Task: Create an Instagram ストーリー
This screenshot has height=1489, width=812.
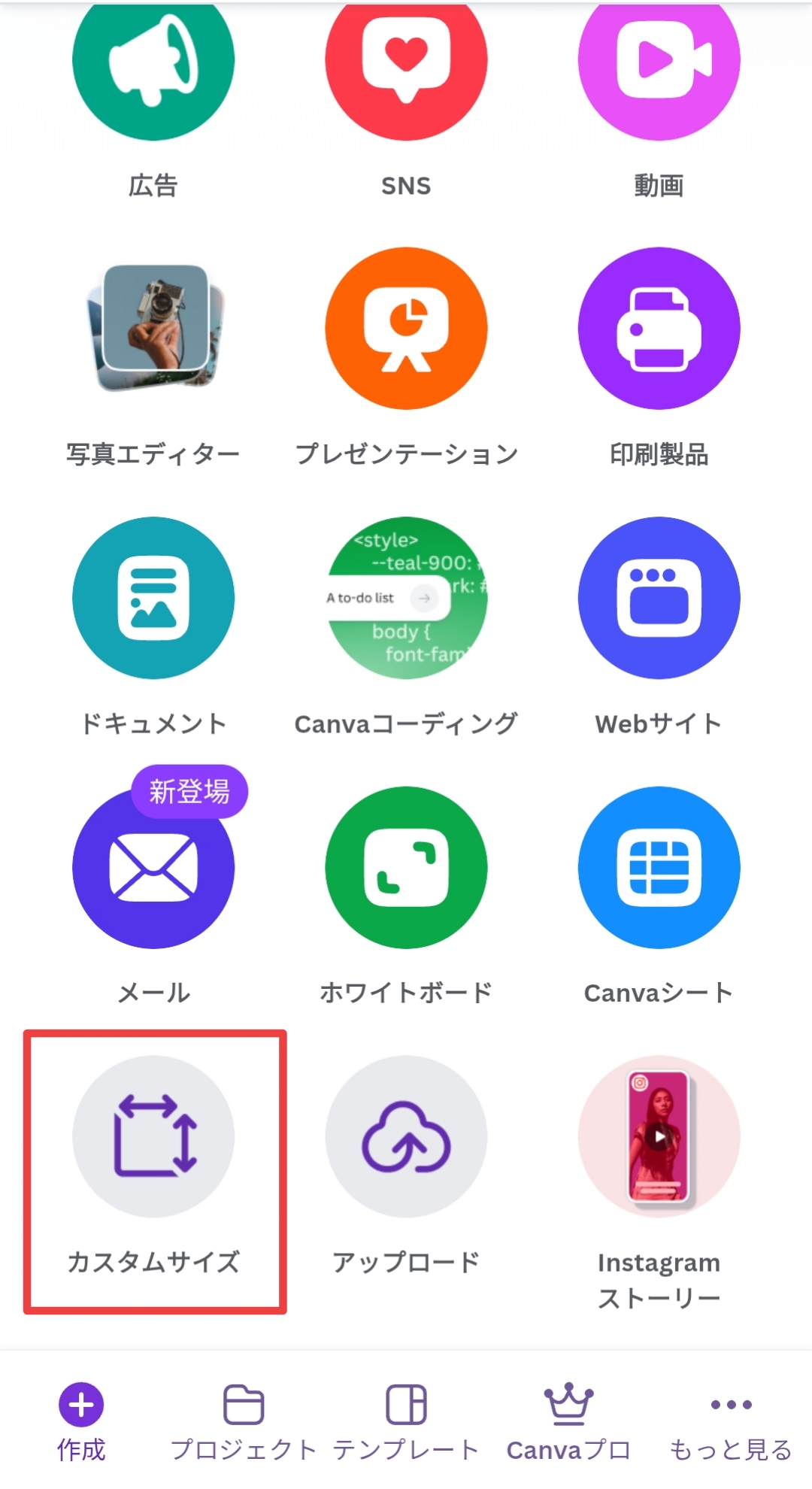Action: click(x=659, y=1137)
